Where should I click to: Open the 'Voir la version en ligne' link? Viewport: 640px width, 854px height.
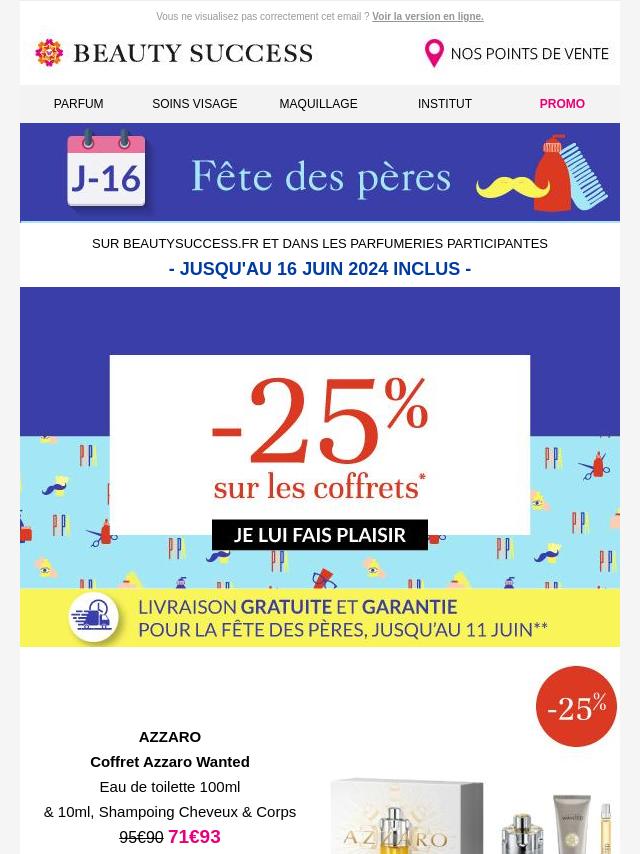(427, 17)
